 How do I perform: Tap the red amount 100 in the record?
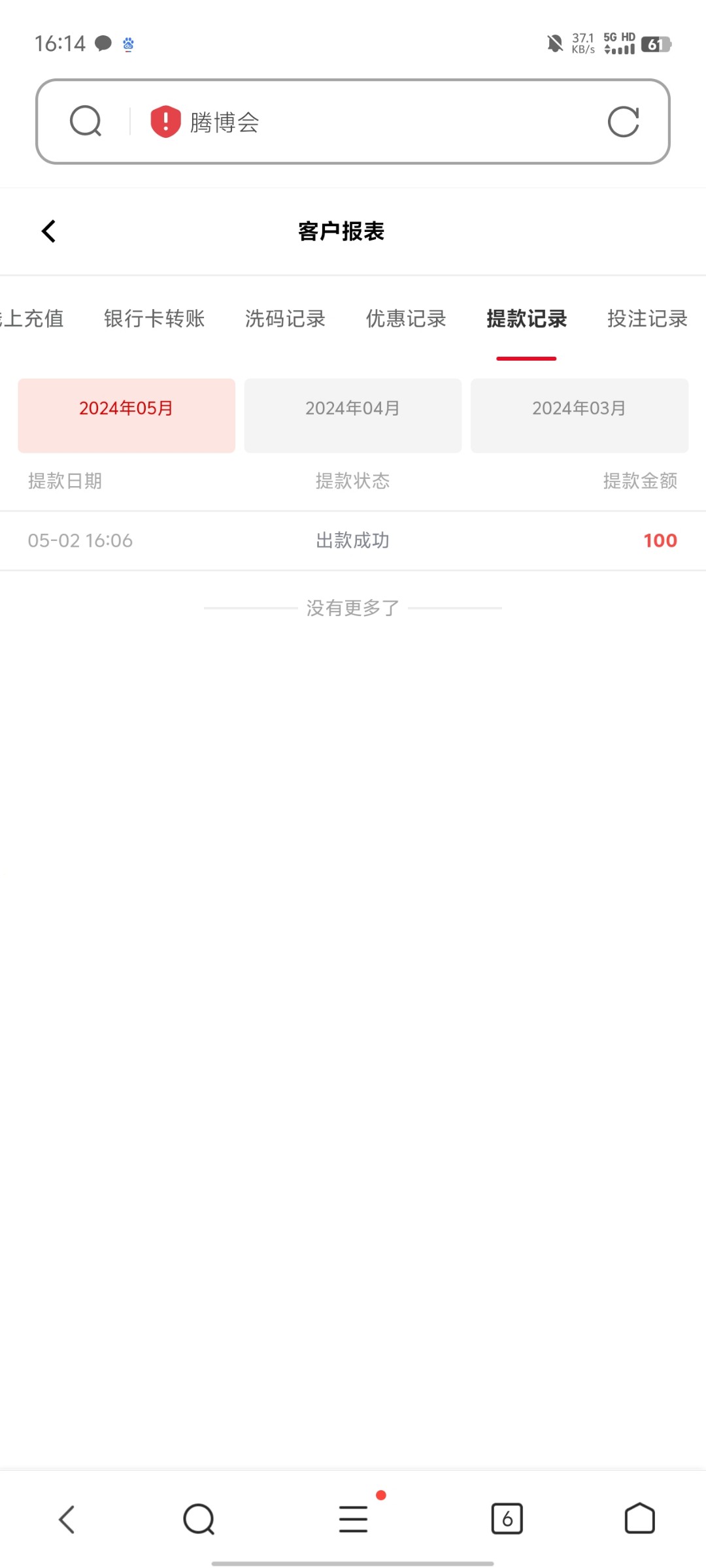coord(659,540)
